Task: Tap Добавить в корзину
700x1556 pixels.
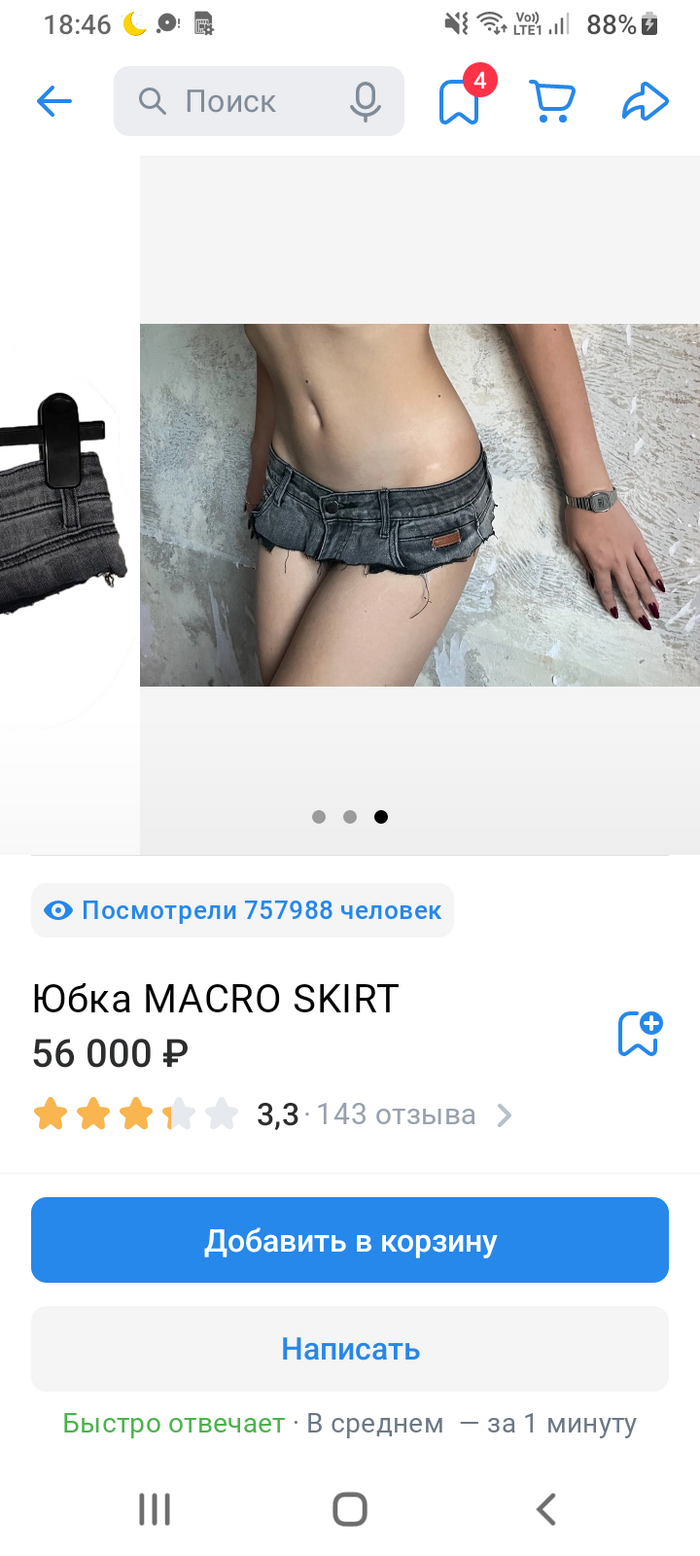Action: (x=350, y=1240)
